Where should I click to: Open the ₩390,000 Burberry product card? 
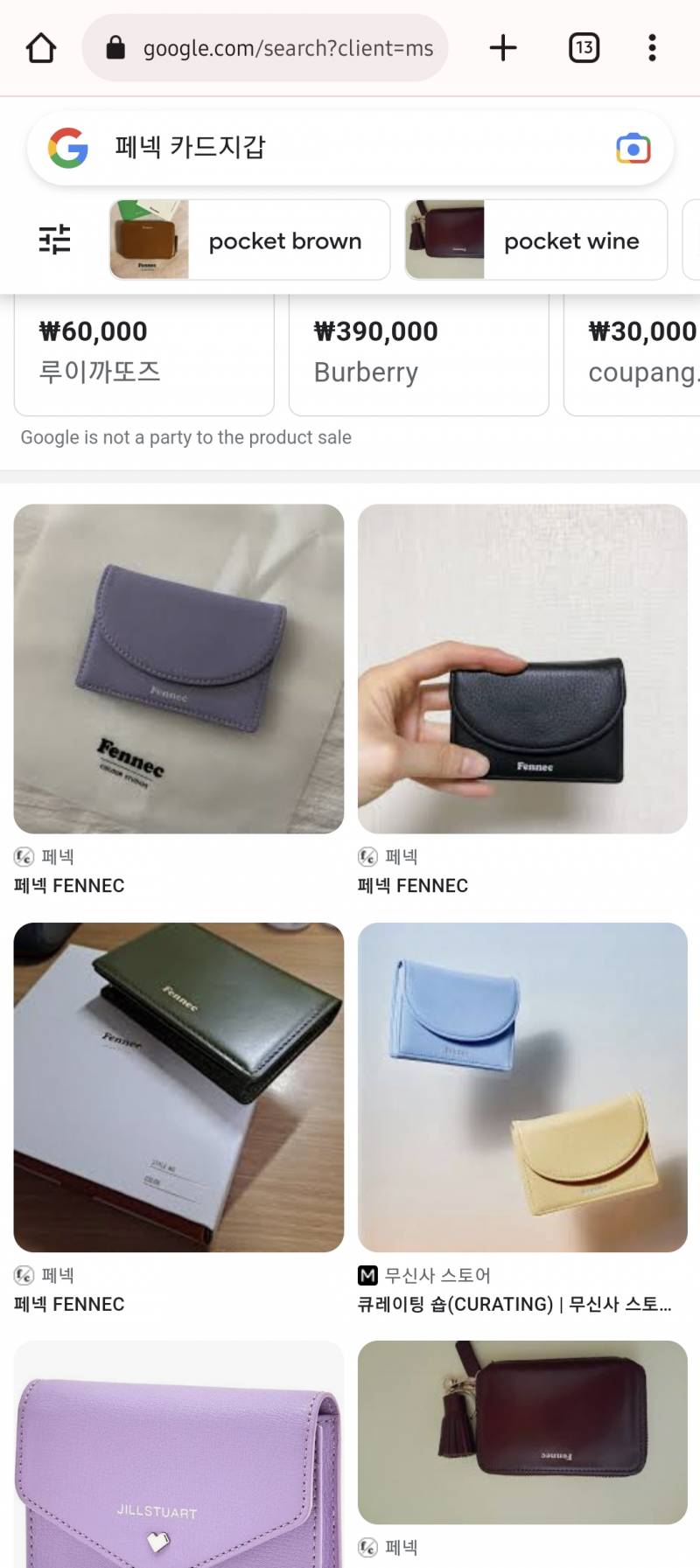pos(418,354)
